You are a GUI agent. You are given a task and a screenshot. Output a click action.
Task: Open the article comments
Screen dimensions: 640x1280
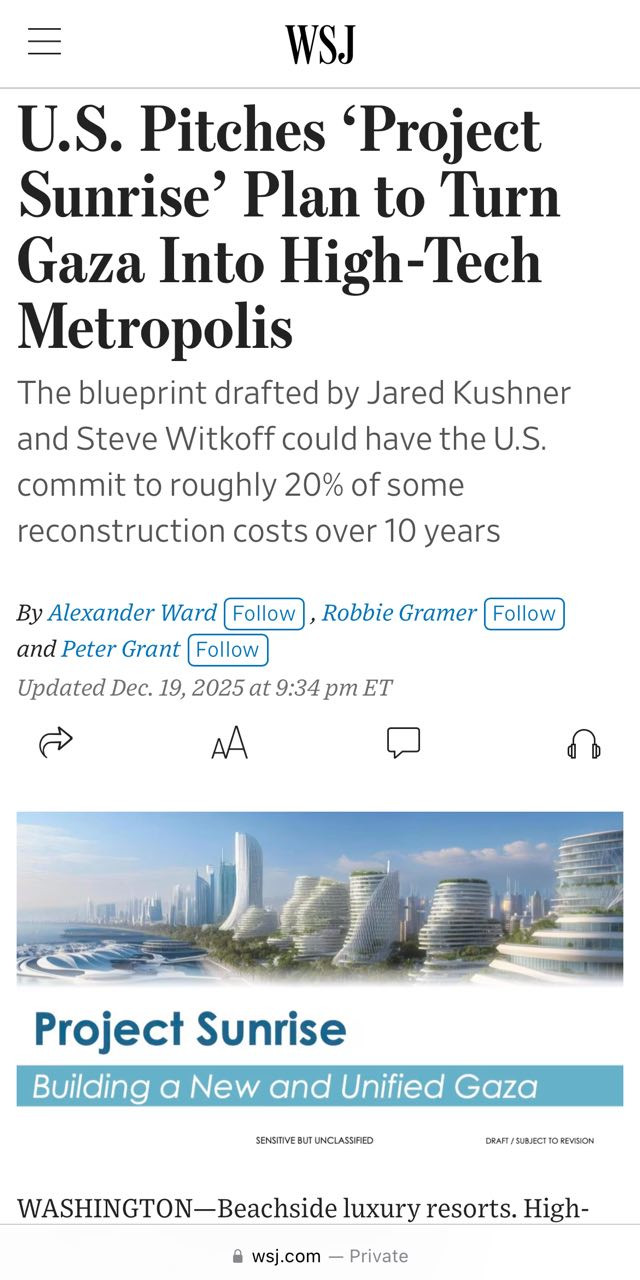click(x=403, y=743)
